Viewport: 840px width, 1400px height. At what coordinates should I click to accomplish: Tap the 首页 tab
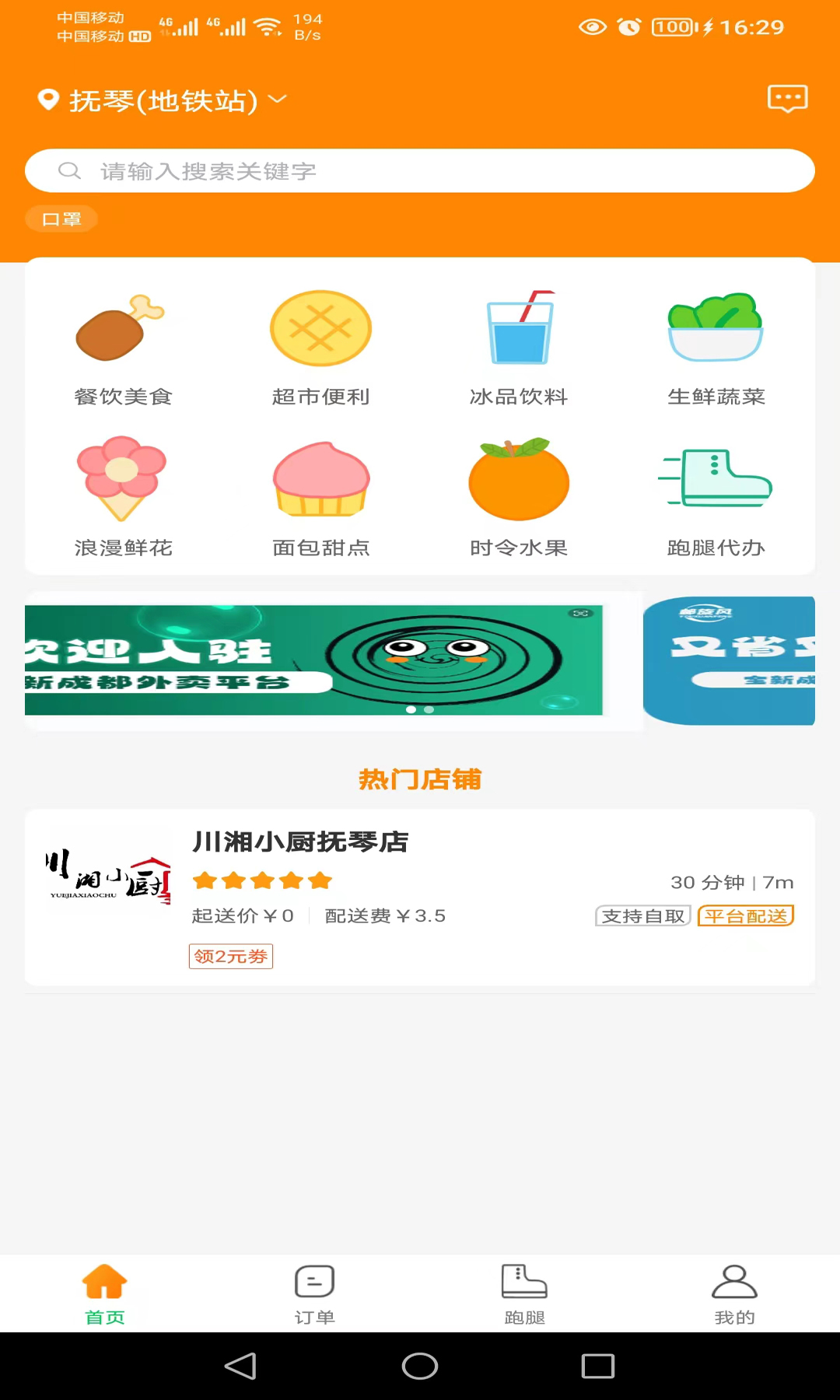pyautogui.click(x=105, y=1294)
